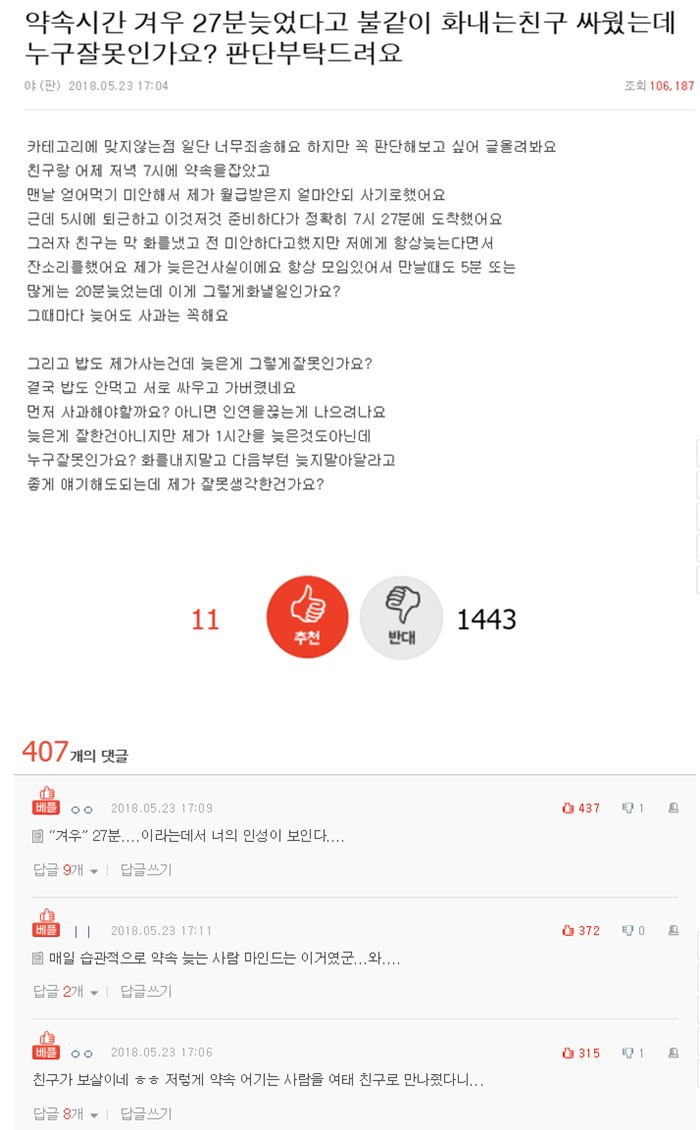Expand the 답글 2개 replies
The image size is (700, 1130).
pos(66,992)
